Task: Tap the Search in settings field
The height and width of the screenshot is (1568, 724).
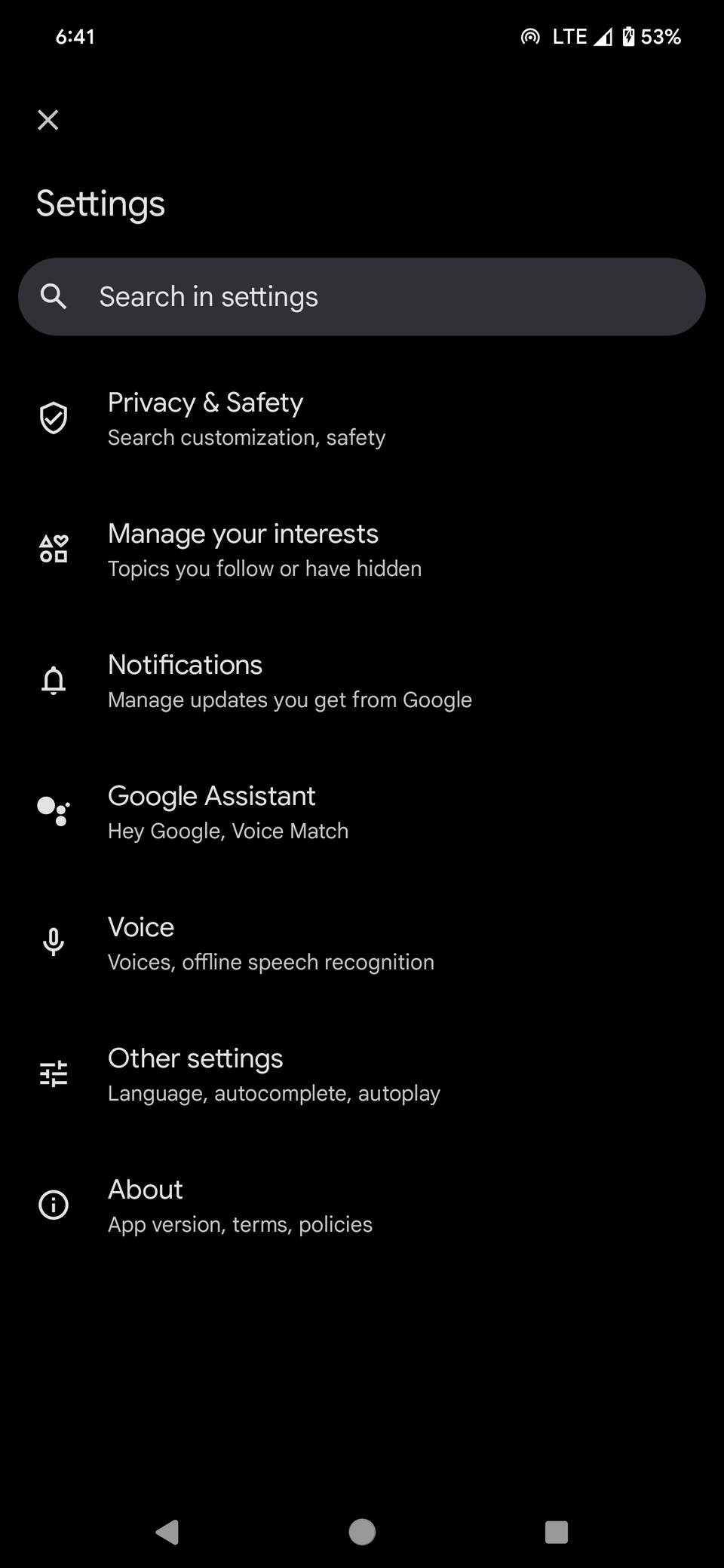Action: [x=362, y=297]
